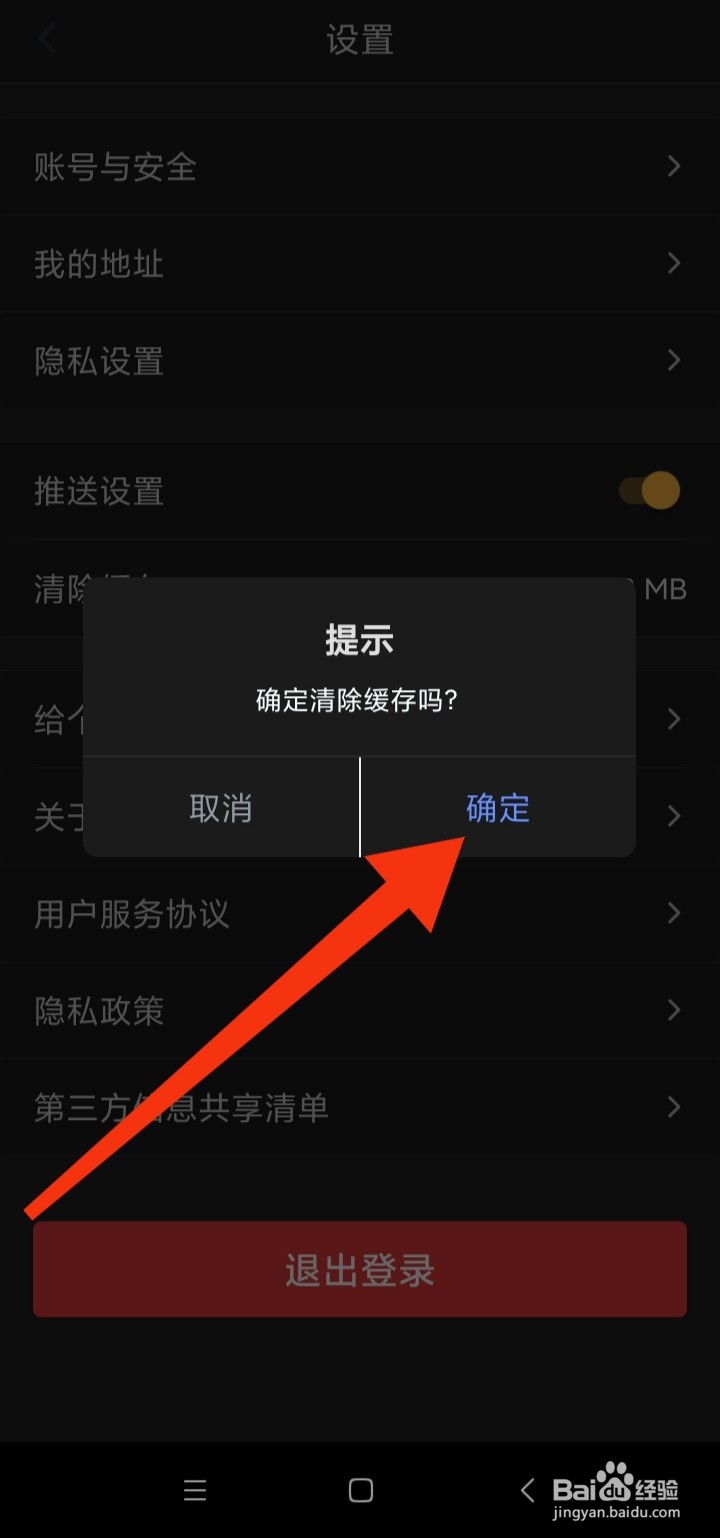Dismiss the dialog by tapping 取消
Viewport: 720px width, 1538px height.
pos(222,808)
